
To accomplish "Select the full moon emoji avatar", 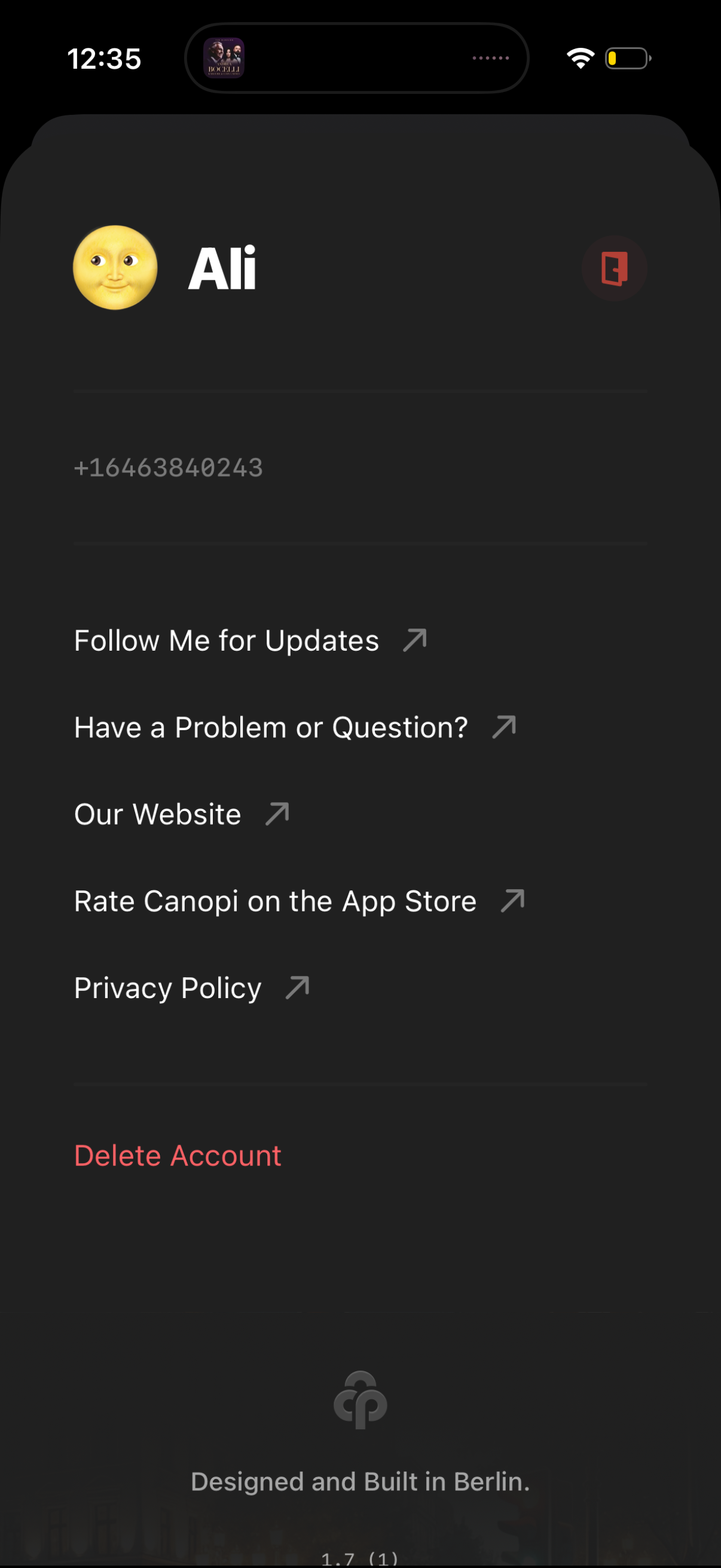I will tap(115, 267).
